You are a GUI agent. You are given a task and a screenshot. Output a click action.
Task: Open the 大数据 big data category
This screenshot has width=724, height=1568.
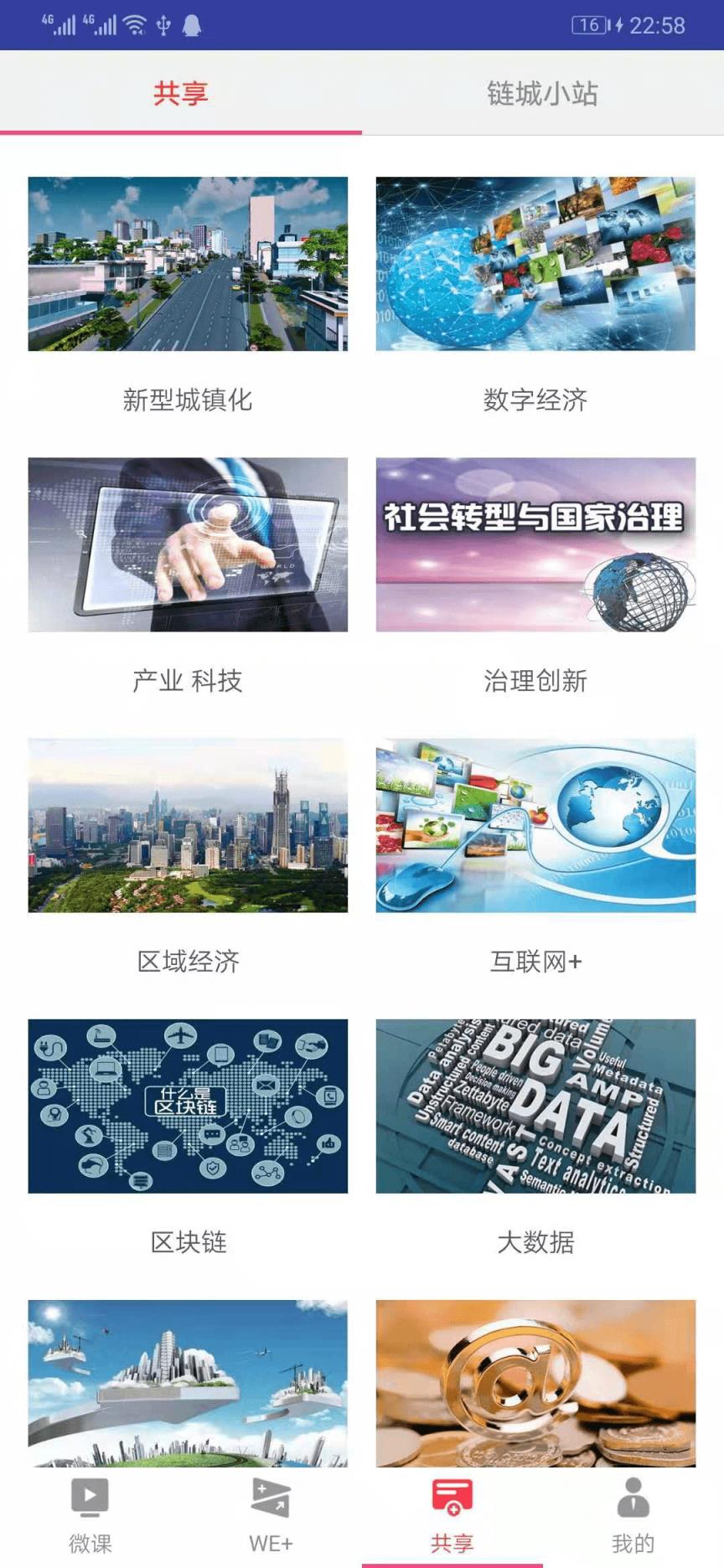tap(536, 1106)
